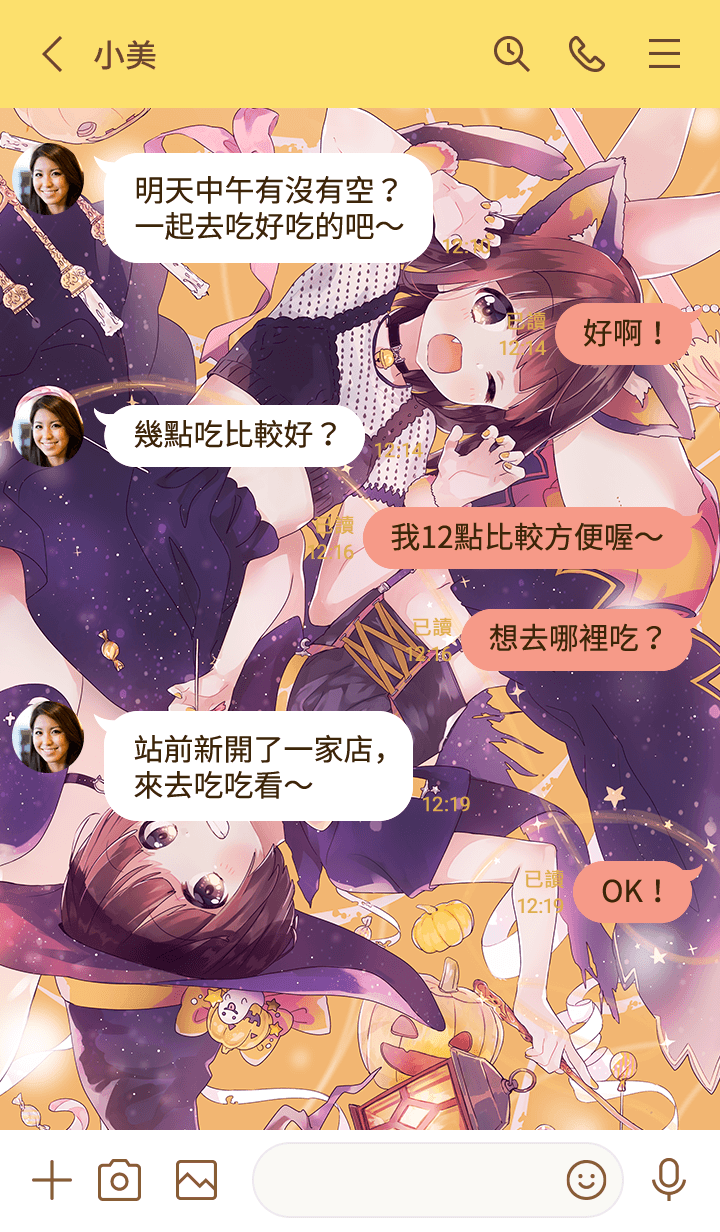Record a voice message with the microphone

pyautogui.click(x=668, y=1181)
